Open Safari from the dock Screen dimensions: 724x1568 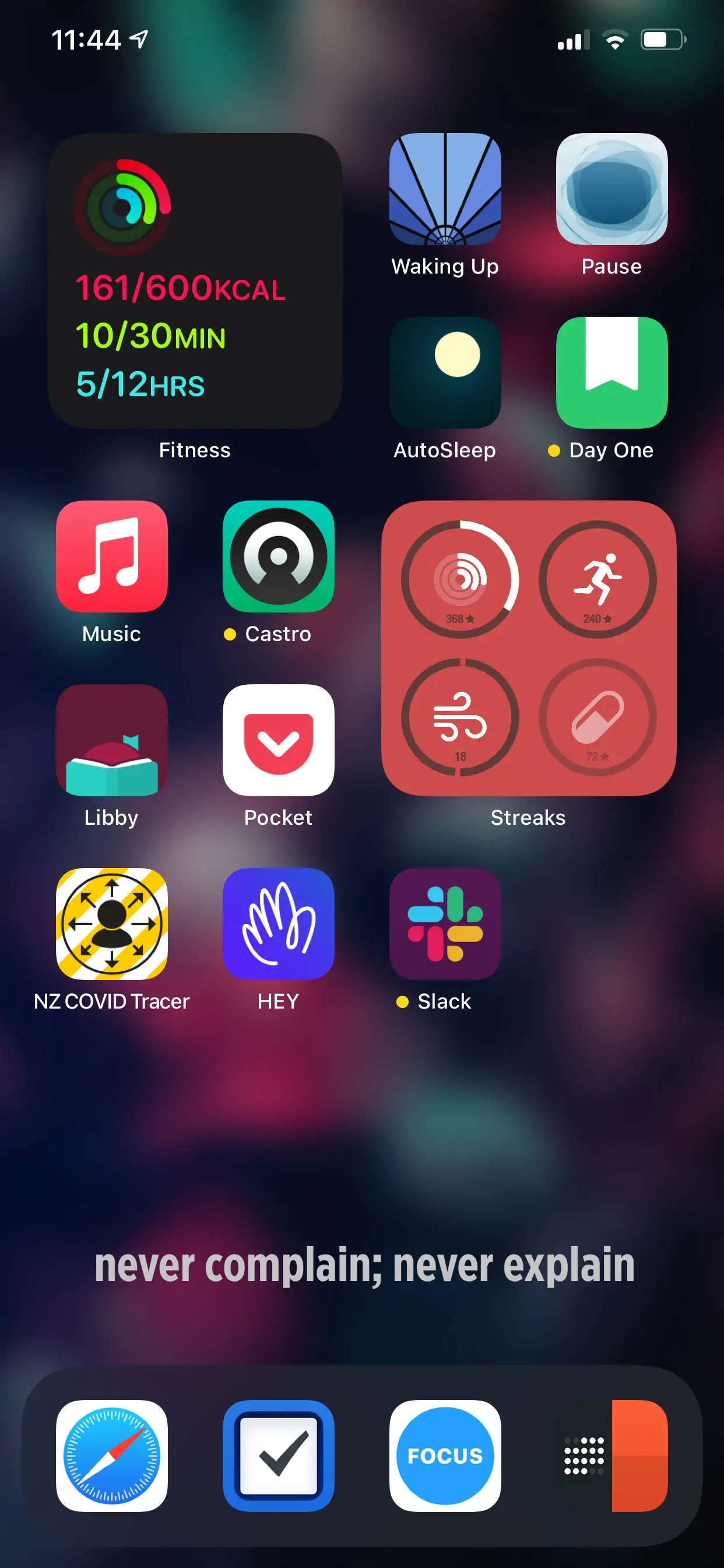tap(112, 1456)
